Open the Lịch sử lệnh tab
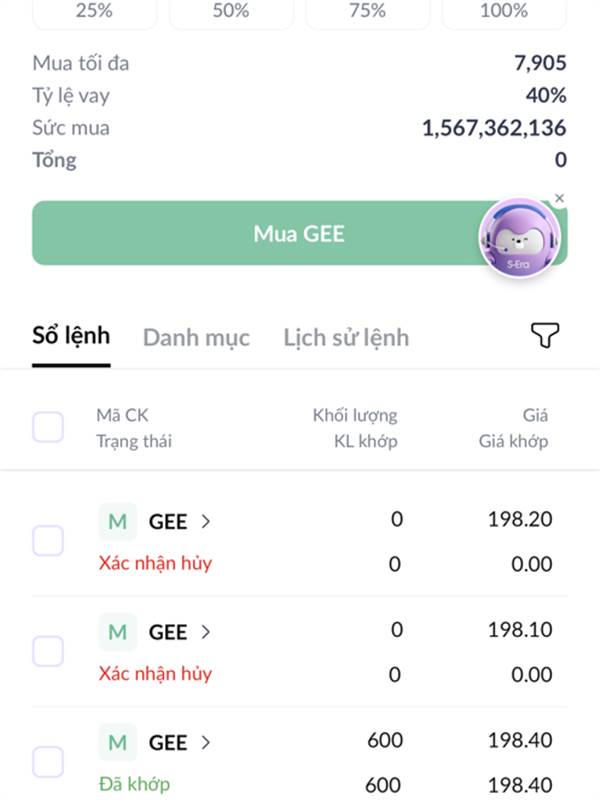The height and width of the screenshot is (800, 600). pyautogui.click(x=346, y=337)
